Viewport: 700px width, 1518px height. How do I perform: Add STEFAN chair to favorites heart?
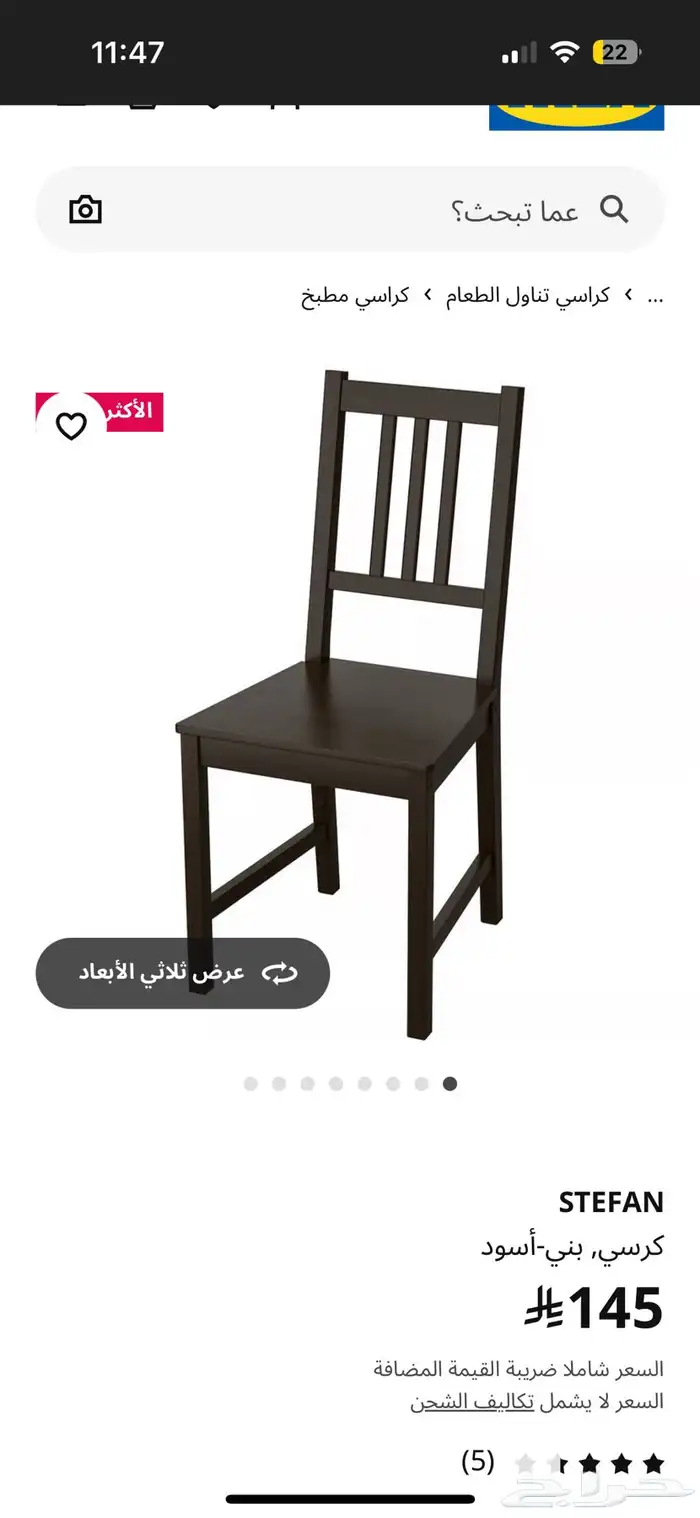pos(71,427)
